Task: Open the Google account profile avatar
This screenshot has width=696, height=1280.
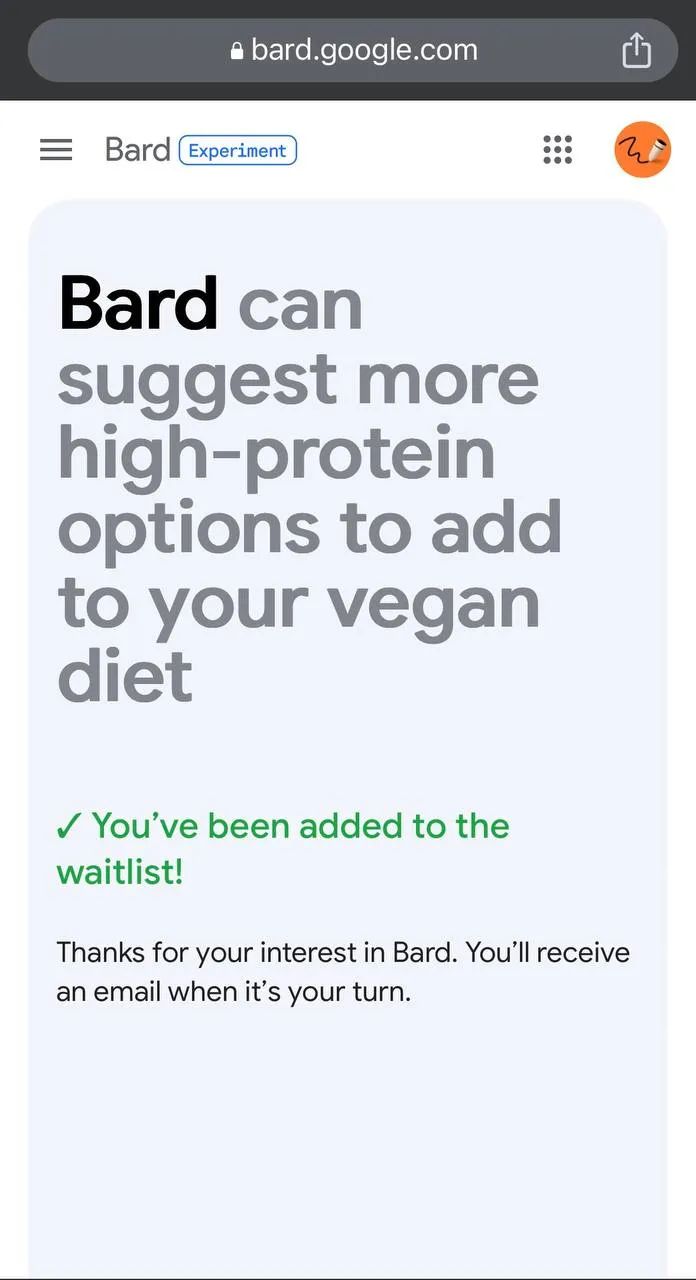Action: pyautogui.click(x=642, y=150)
